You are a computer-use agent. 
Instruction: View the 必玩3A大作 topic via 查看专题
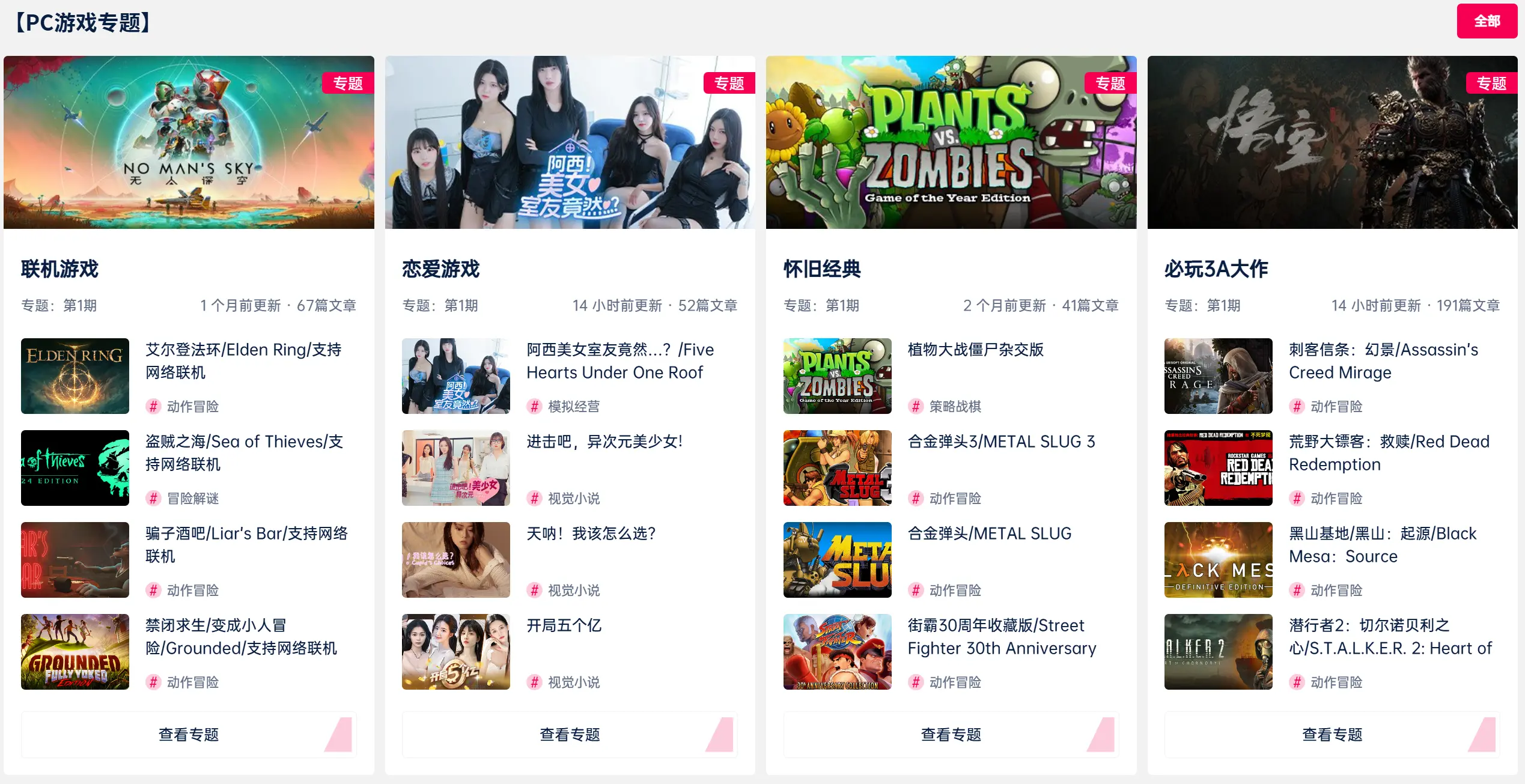(x=1332, y=734)
